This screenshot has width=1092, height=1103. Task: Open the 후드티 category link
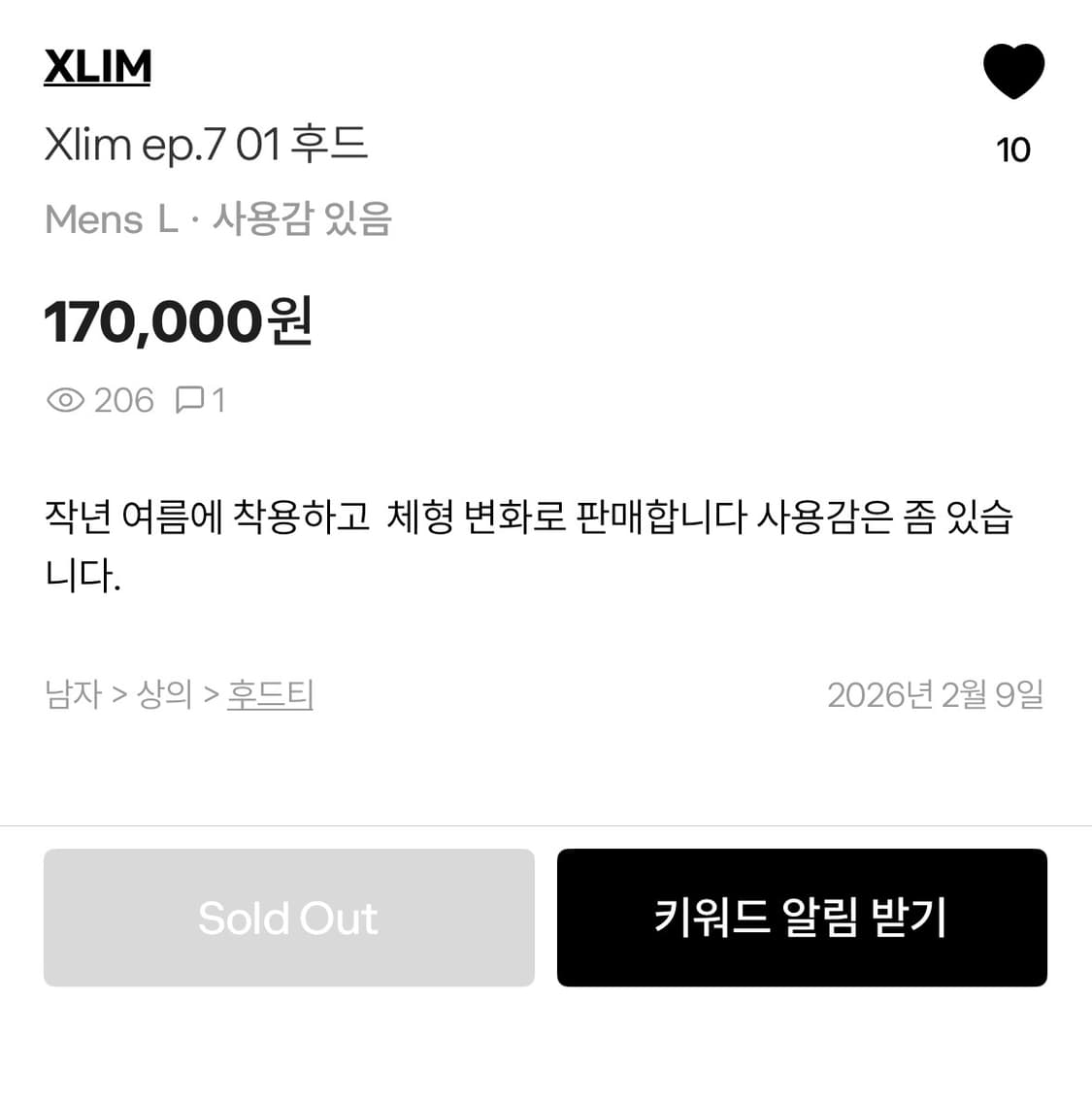(x=270, y=693)
